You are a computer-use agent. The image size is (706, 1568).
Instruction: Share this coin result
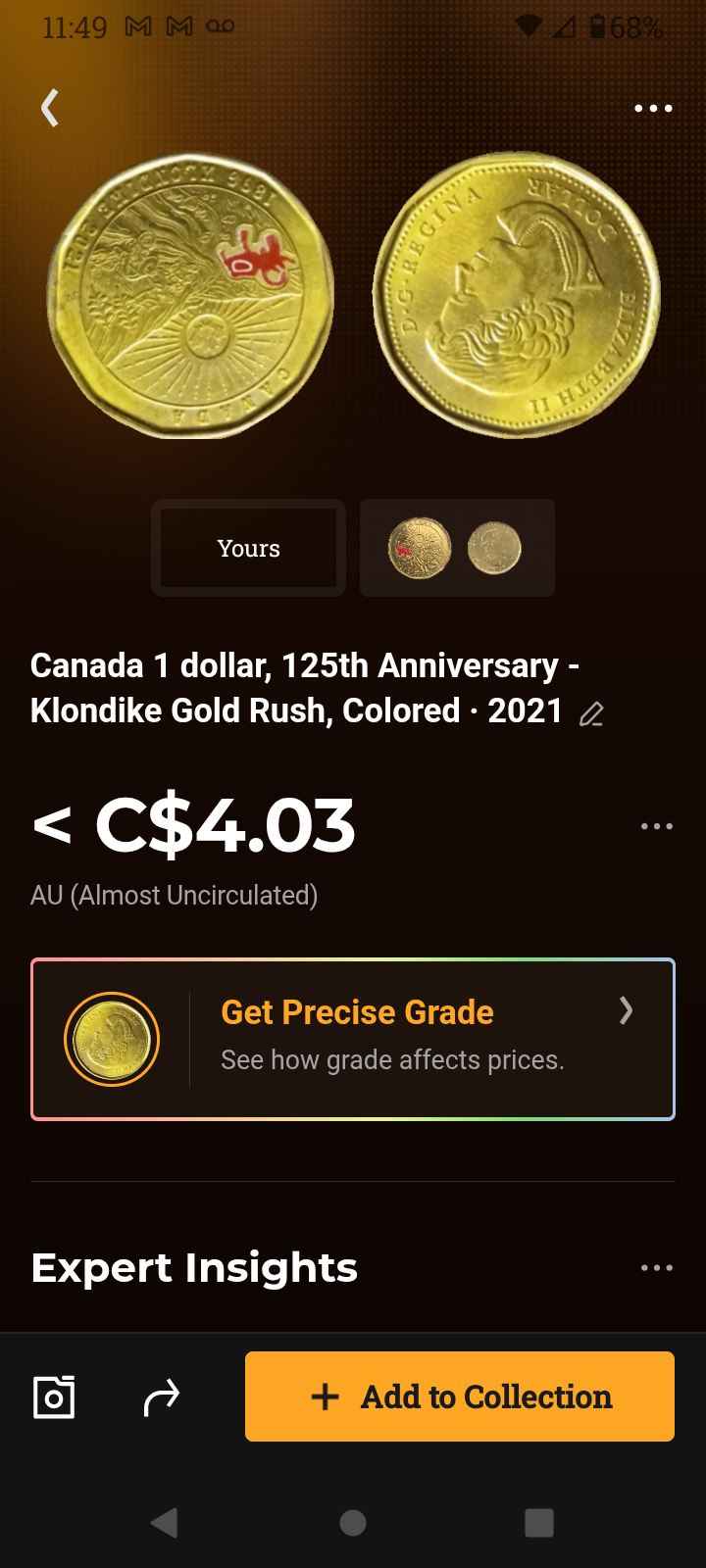pyautogui.click(x=162, y=1396)
